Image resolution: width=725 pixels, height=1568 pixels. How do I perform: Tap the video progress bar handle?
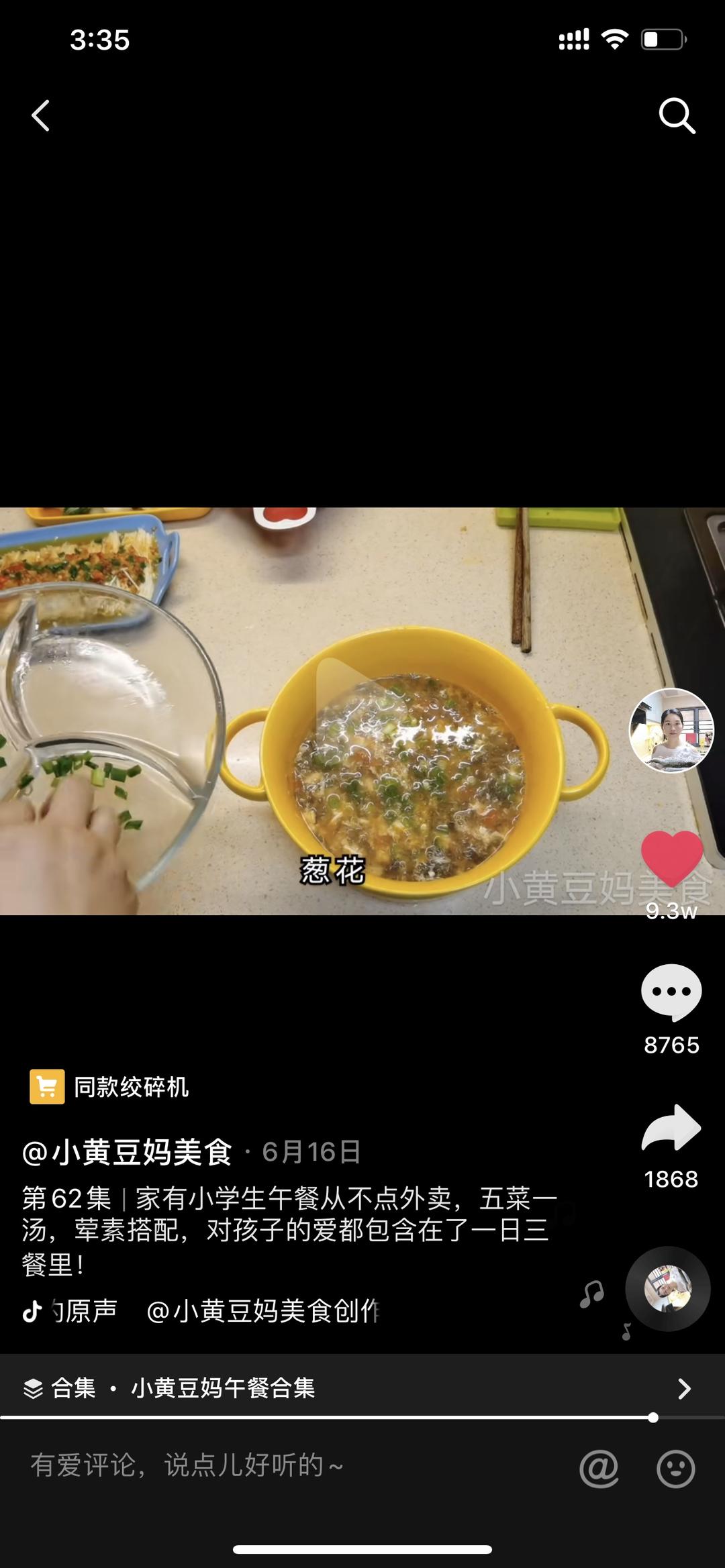click(x=653, y=1418)
